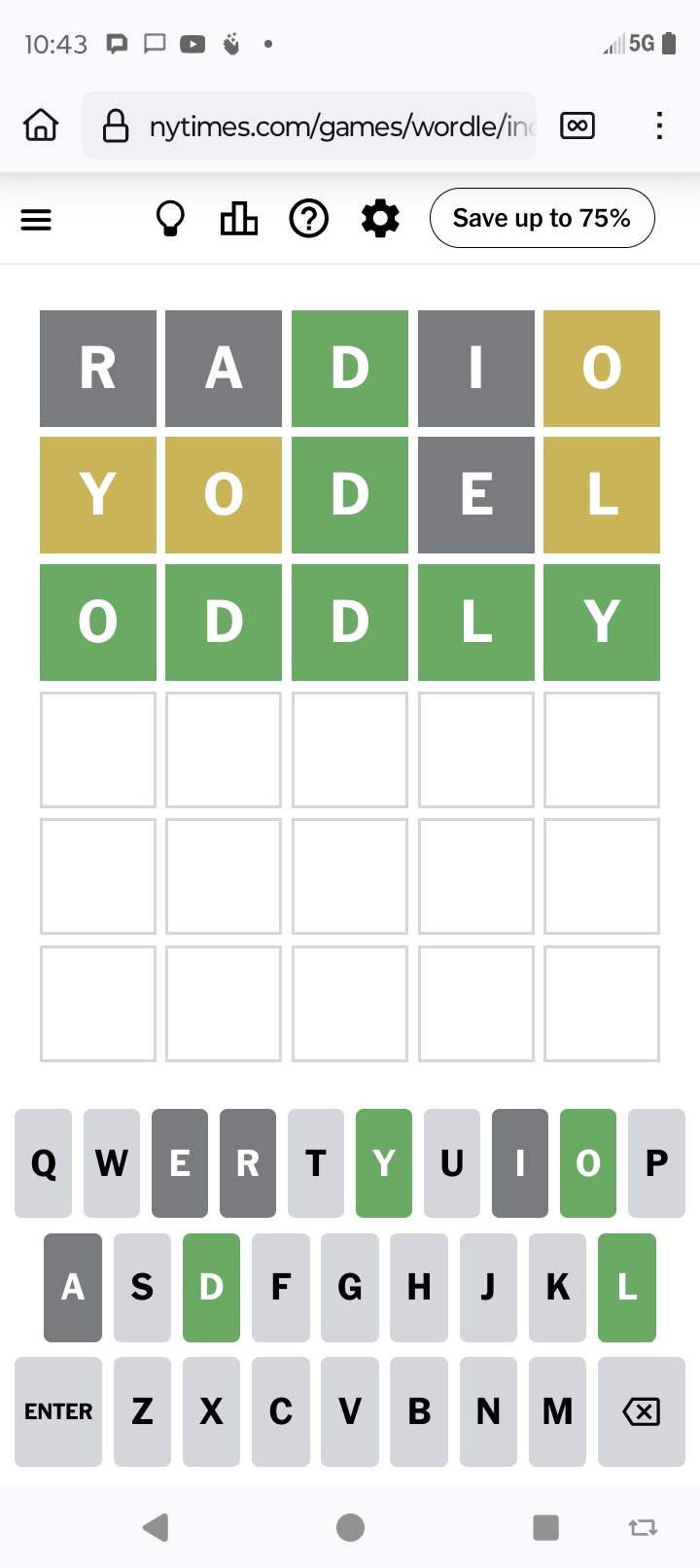
Task: Tap the backspace key on game keyboard
Action: (641, 1411)
